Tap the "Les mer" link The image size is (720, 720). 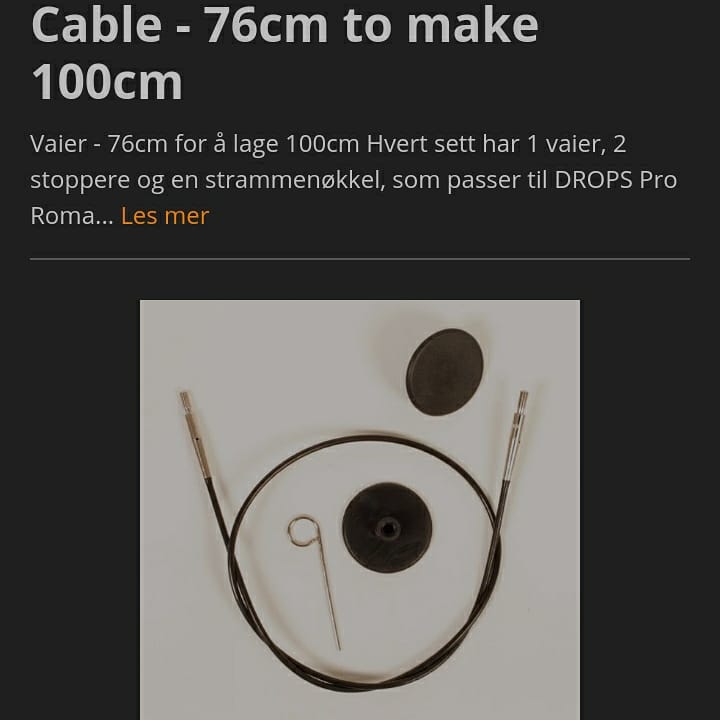pos(165,215)
